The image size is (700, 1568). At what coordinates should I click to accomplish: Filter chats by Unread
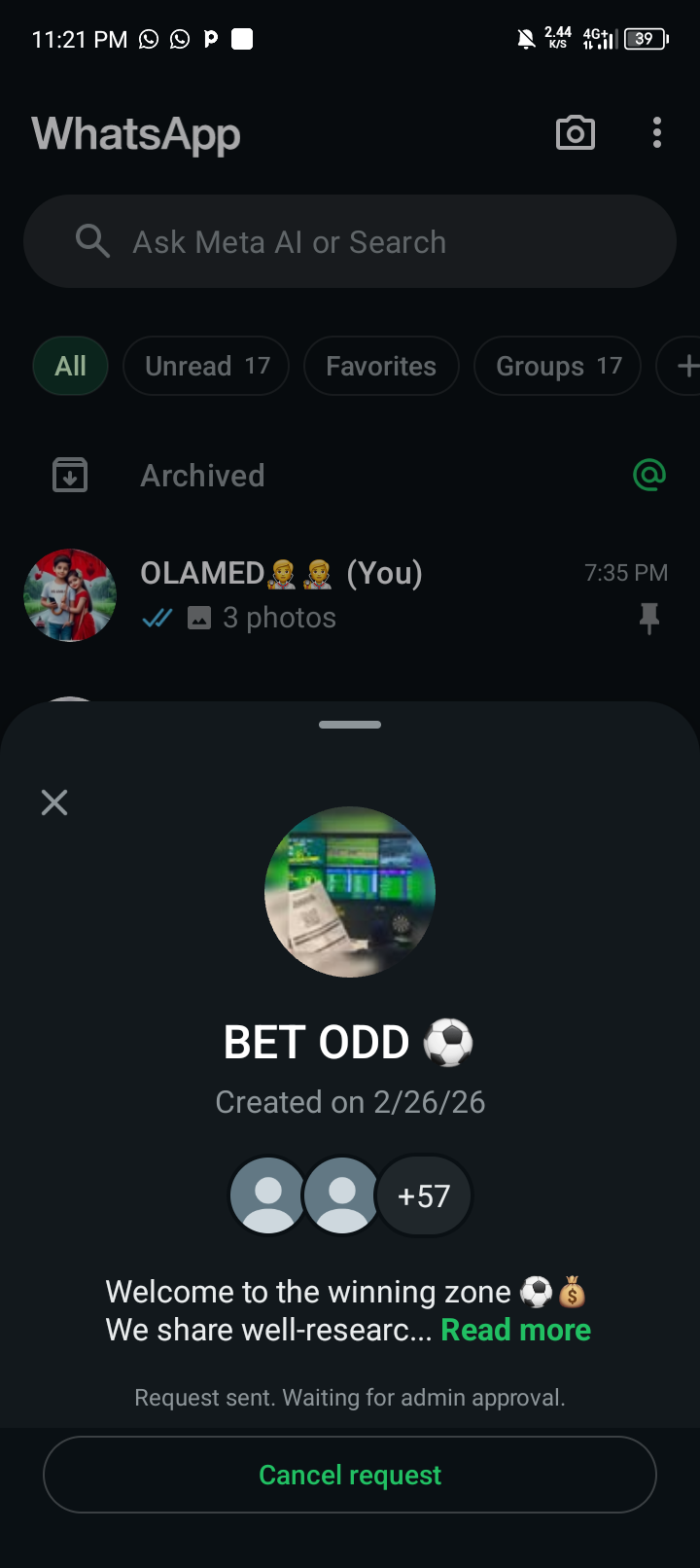coord(206,367)
